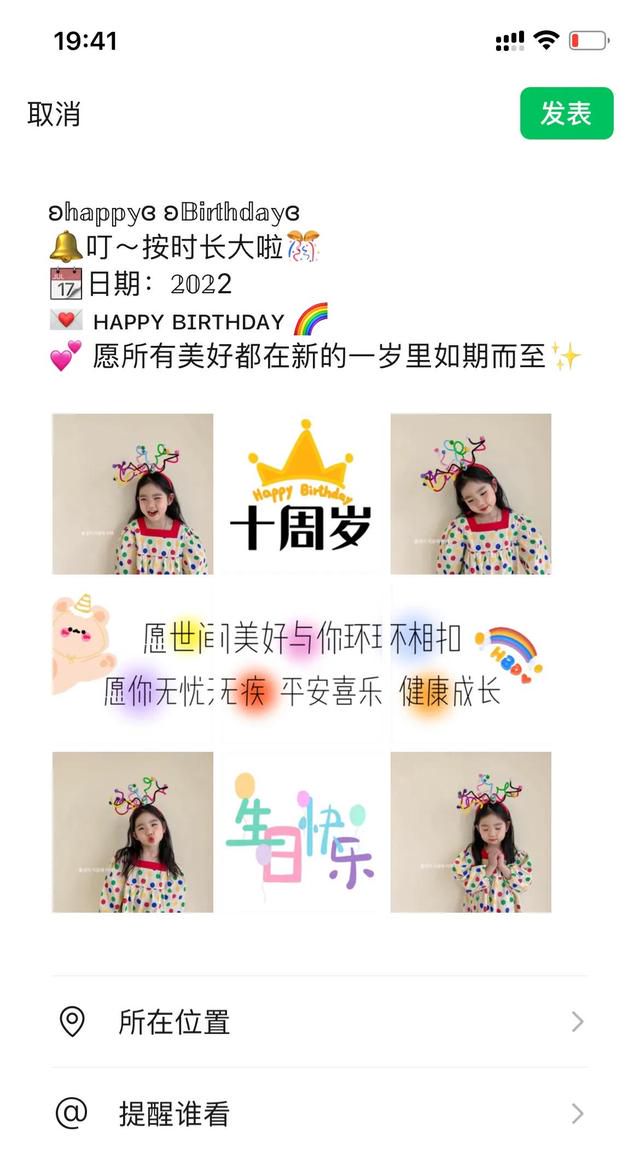
Task: Publish the post with 发表 button
Action: pyautogui.click(x=566, y=113)
